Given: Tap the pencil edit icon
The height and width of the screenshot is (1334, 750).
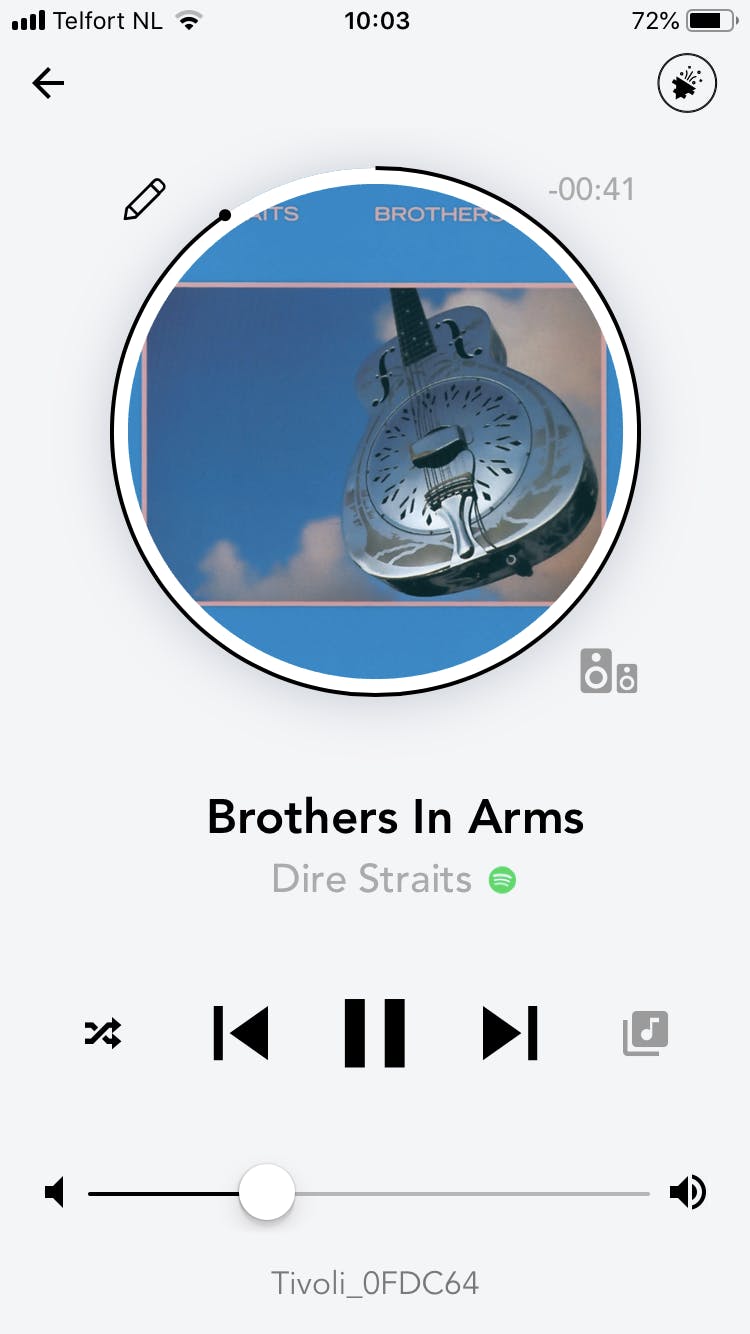Looking at the screenshot, I should click(144, 199).
